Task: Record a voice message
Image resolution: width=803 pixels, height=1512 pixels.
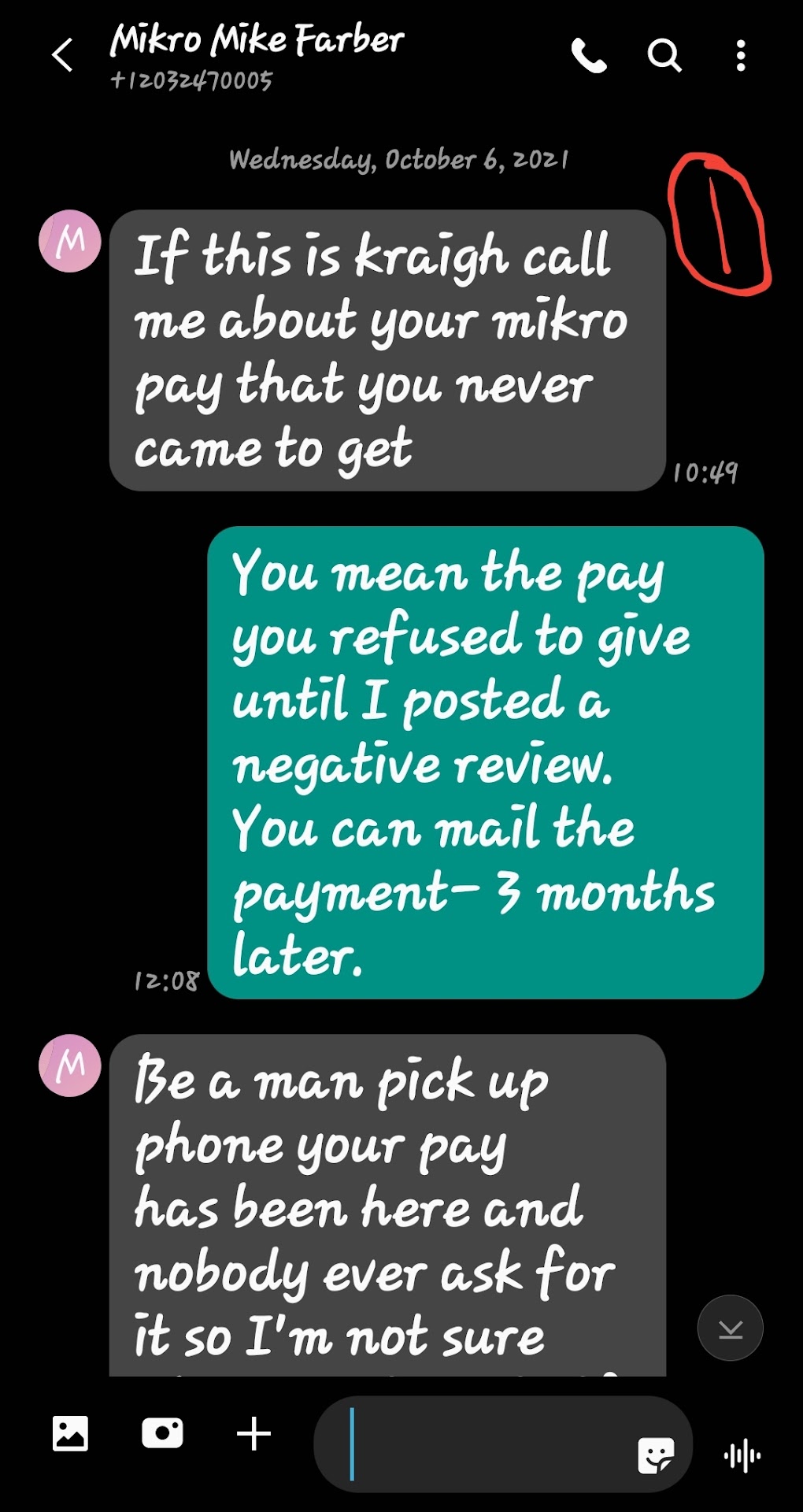Action: pyautogui.click(x=742, y=1455)
